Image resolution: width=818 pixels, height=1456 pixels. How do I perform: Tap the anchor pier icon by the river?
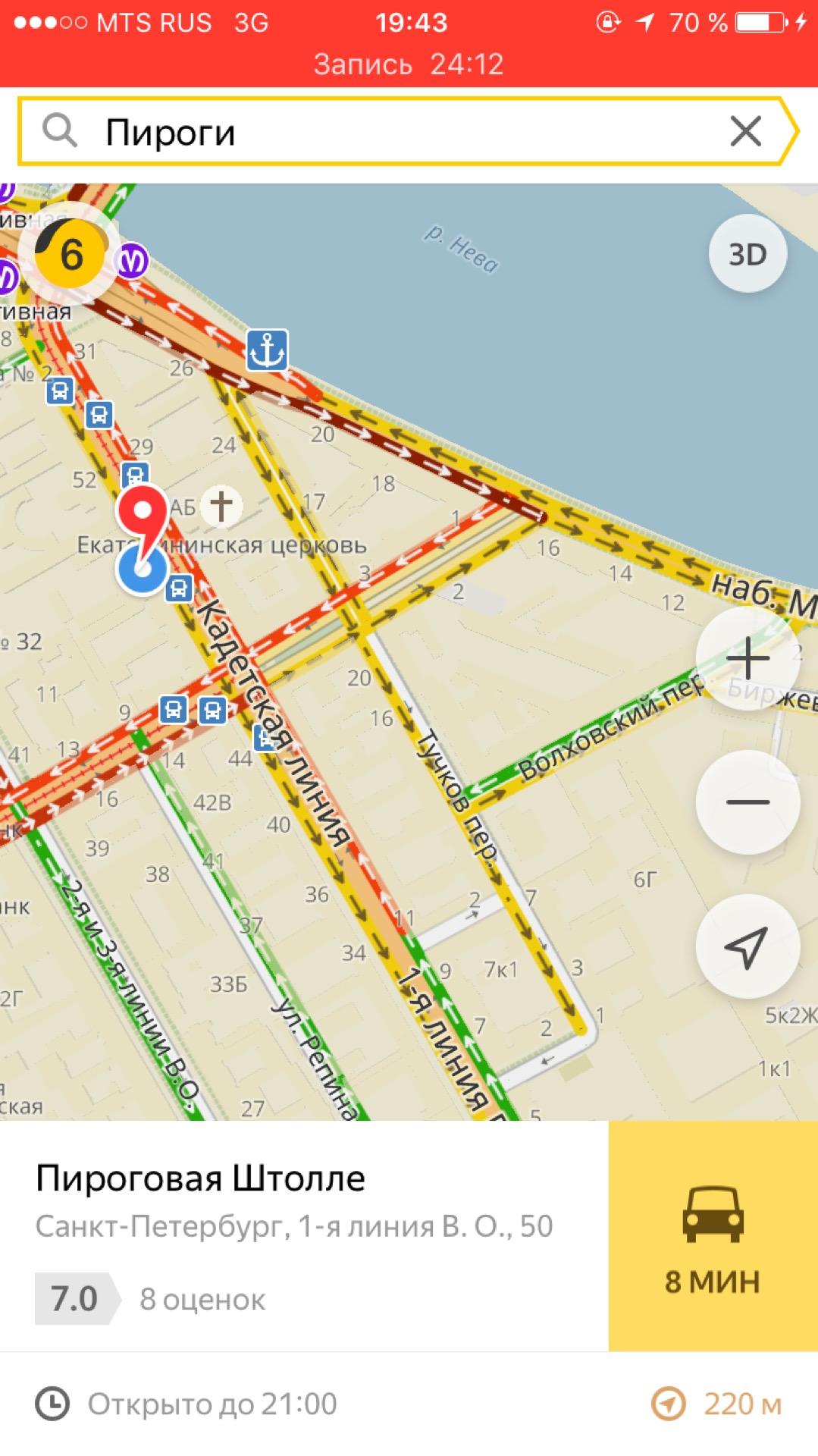click(x=267, y=350)
